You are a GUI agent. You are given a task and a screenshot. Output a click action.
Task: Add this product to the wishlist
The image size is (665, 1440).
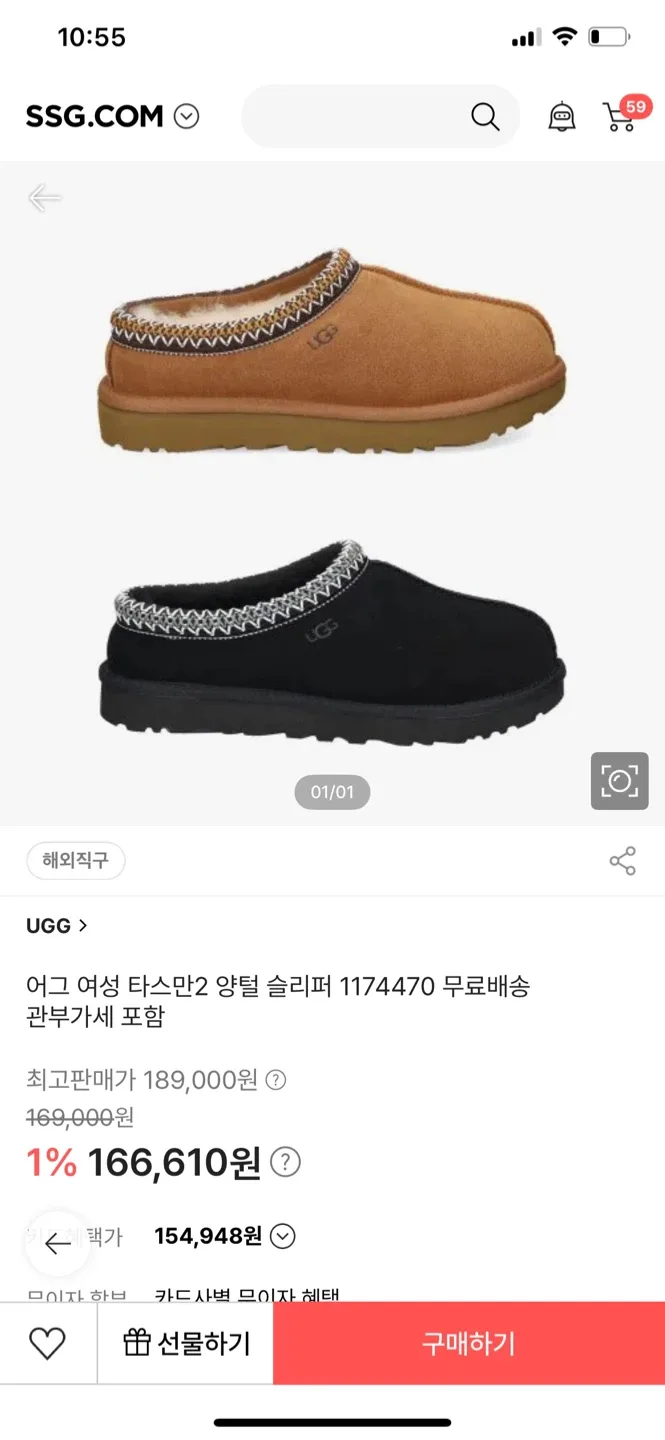pyautogui.click(x=47, y=1343)
